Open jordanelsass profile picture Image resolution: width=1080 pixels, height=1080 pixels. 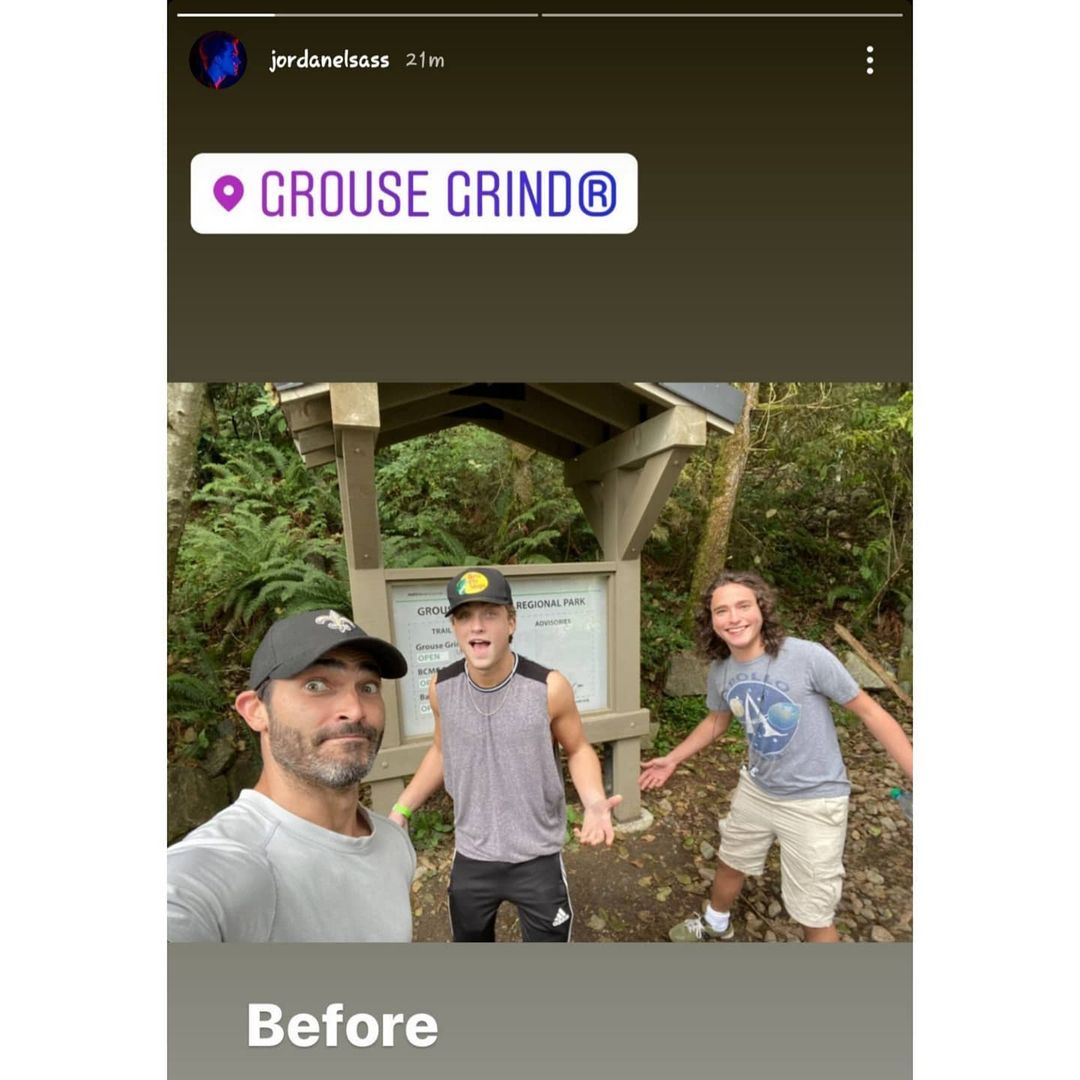pyautogui.click(x=218, y=60)
